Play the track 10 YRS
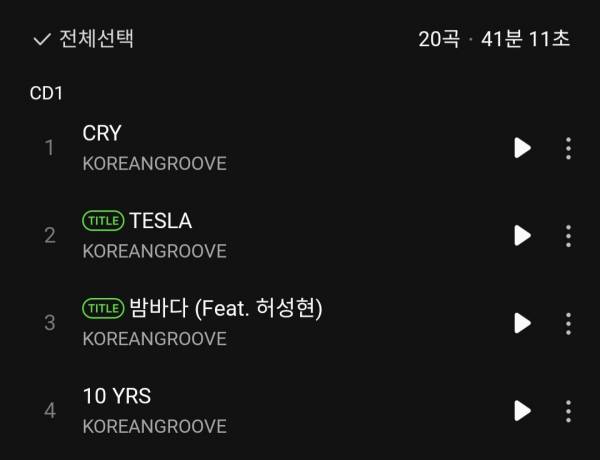Viewport: 600px width, 460px height. tap(522, 410)
